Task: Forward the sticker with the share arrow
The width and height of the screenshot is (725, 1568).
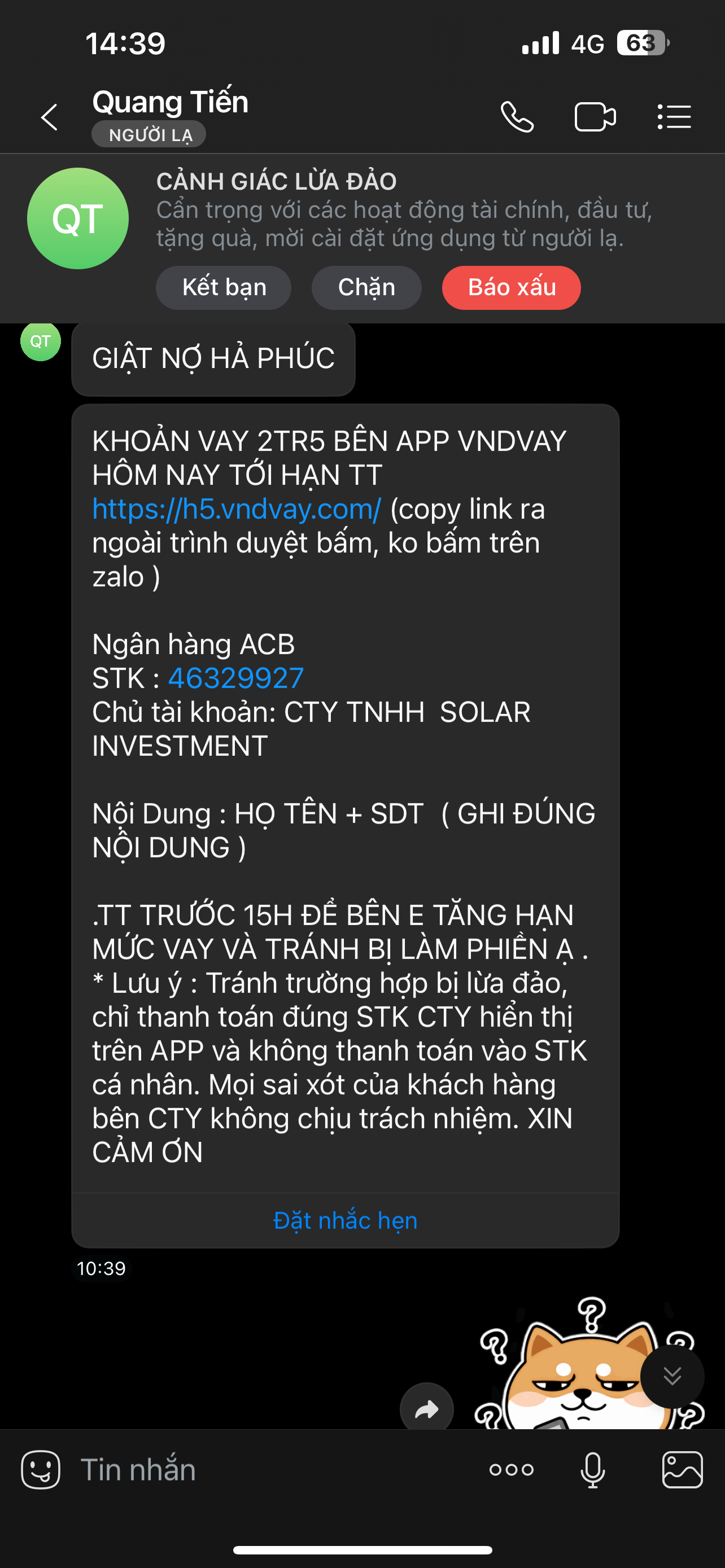Action: (x=427, y=1408)
